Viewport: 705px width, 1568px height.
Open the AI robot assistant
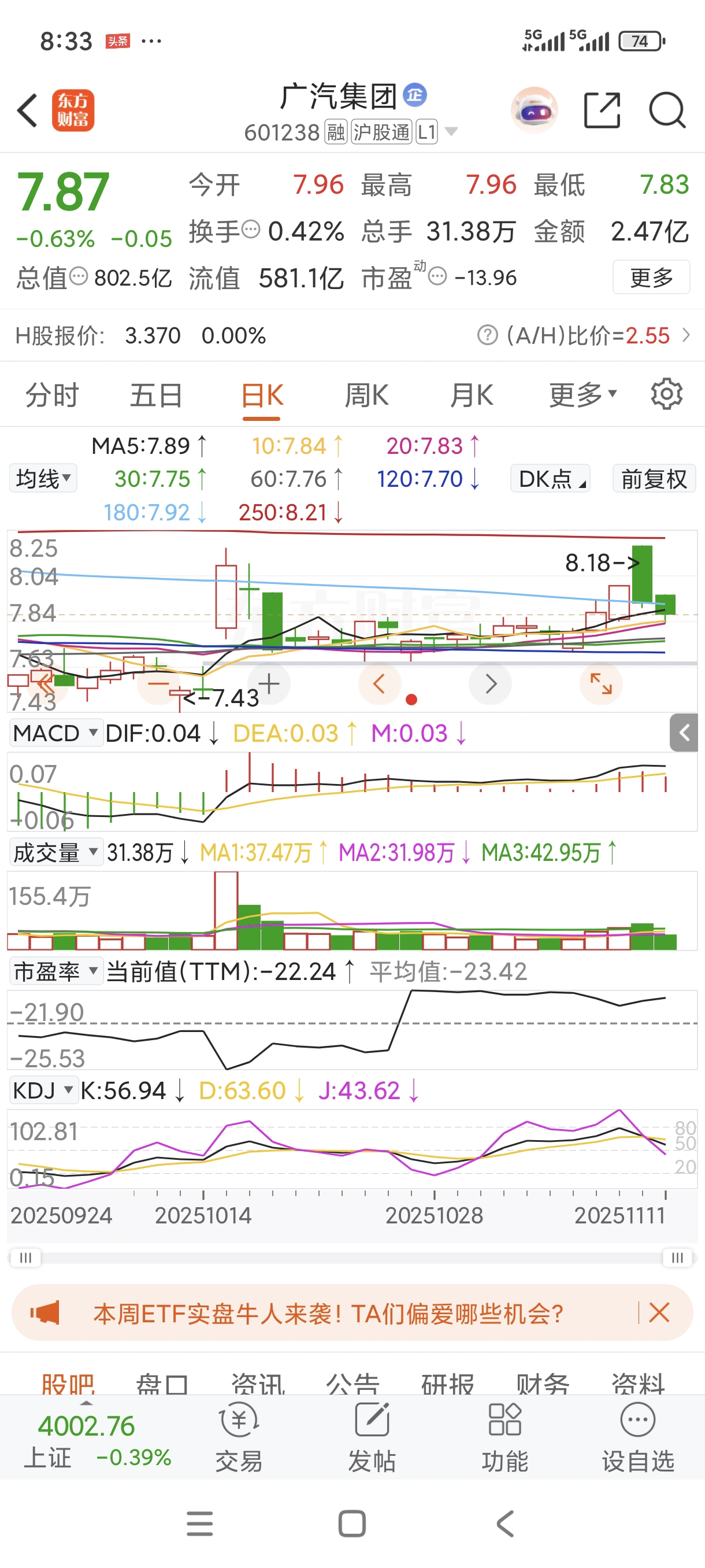coord(534,110)
